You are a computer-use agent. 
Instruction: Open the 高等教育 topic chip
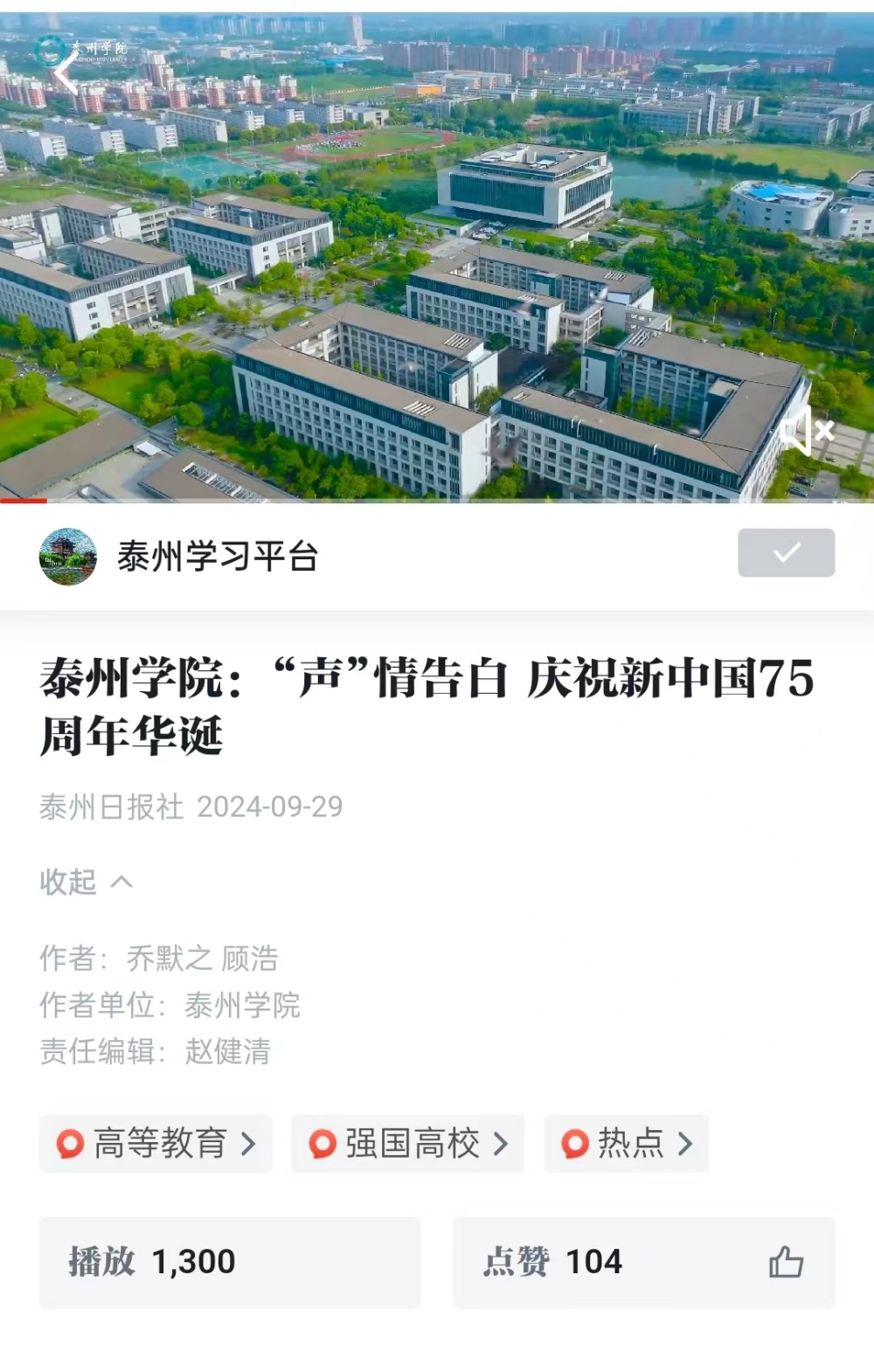coord(156,1143)
